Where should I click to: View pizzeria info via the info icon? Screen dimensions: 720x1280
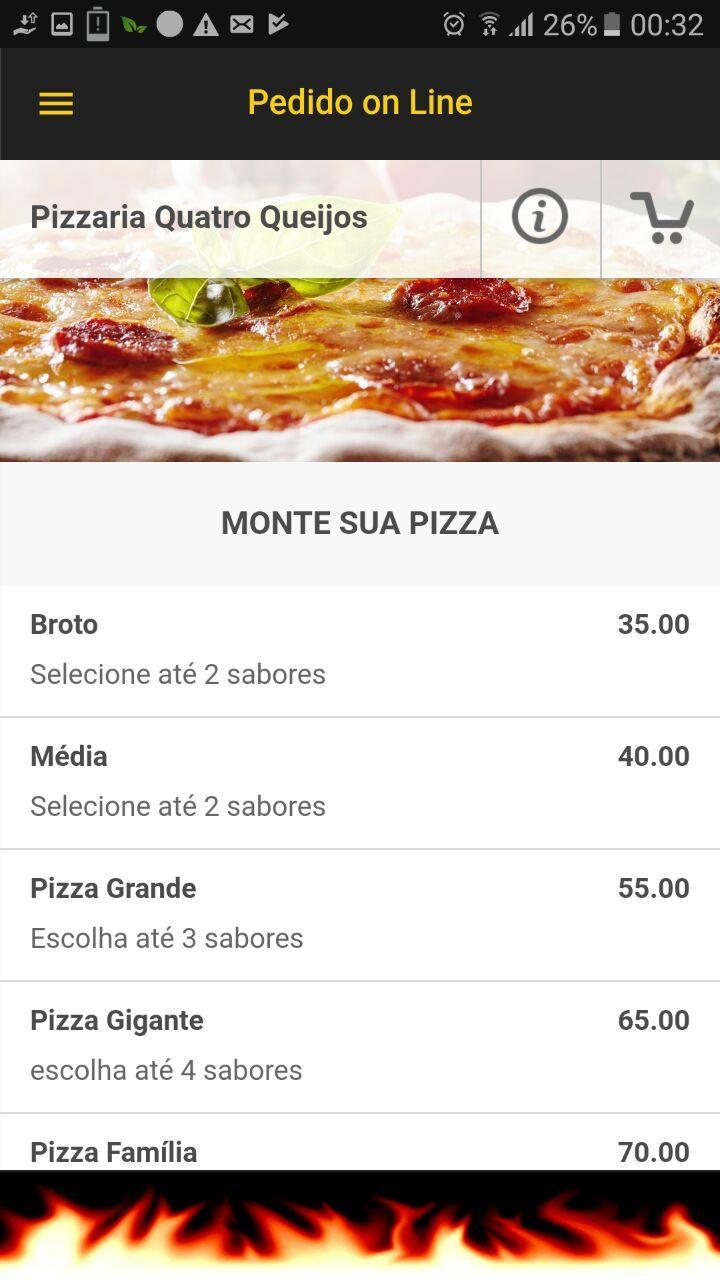click(x=540, y=217)
